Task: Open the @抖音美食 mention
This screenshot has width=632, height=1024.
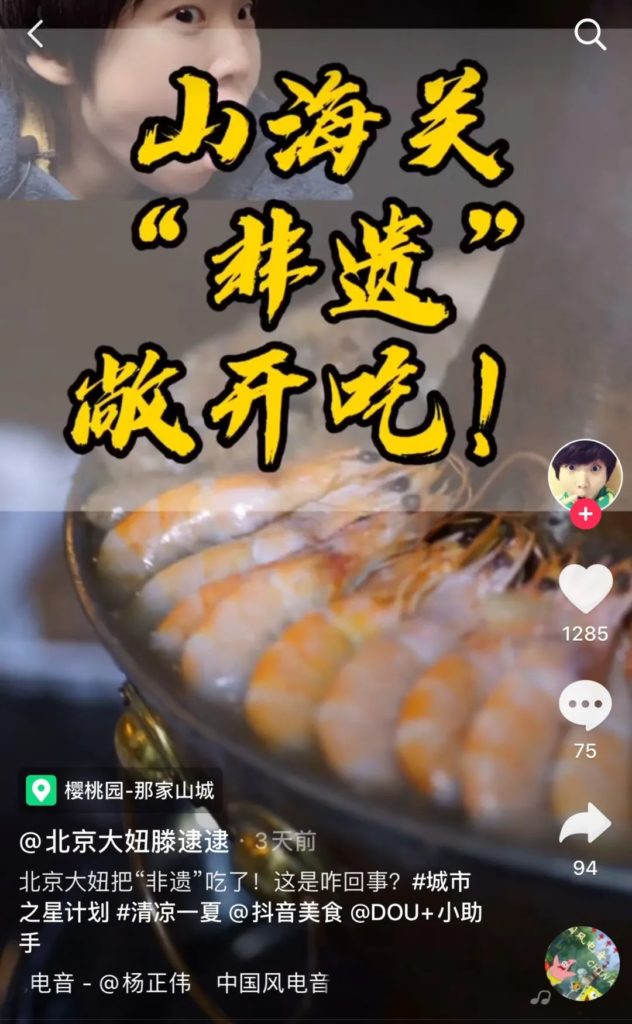Action: 287,912
